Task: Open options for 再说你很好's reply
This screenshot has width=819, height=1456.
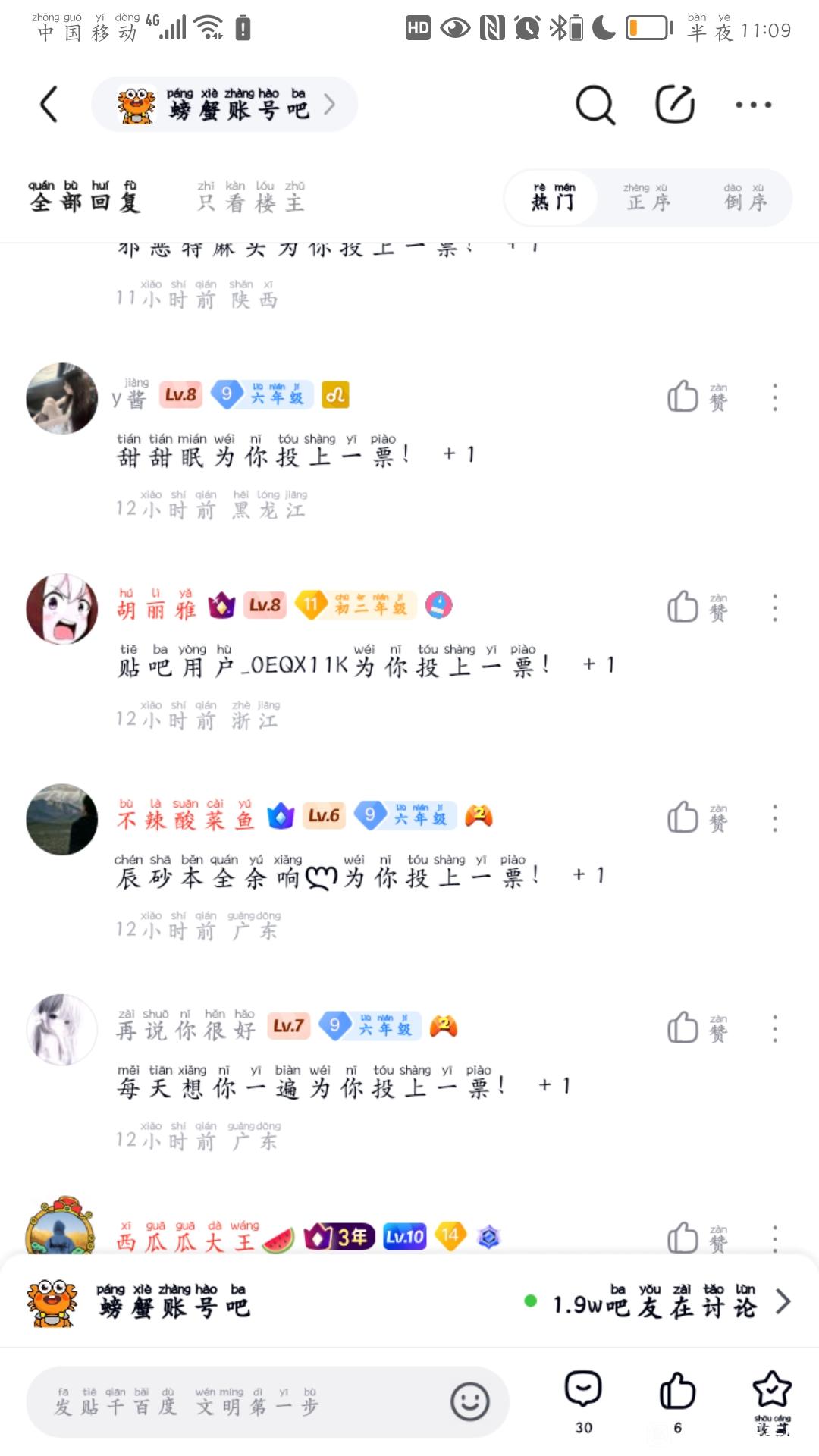Action: click(774, 1028)
